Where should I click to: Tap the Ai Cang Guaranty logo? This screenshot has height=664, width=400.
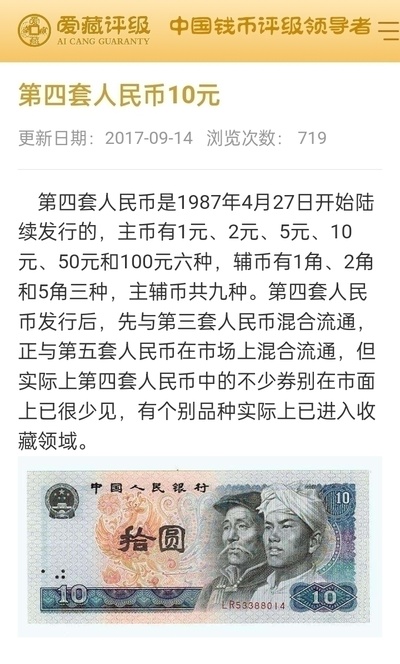(84, 30)
